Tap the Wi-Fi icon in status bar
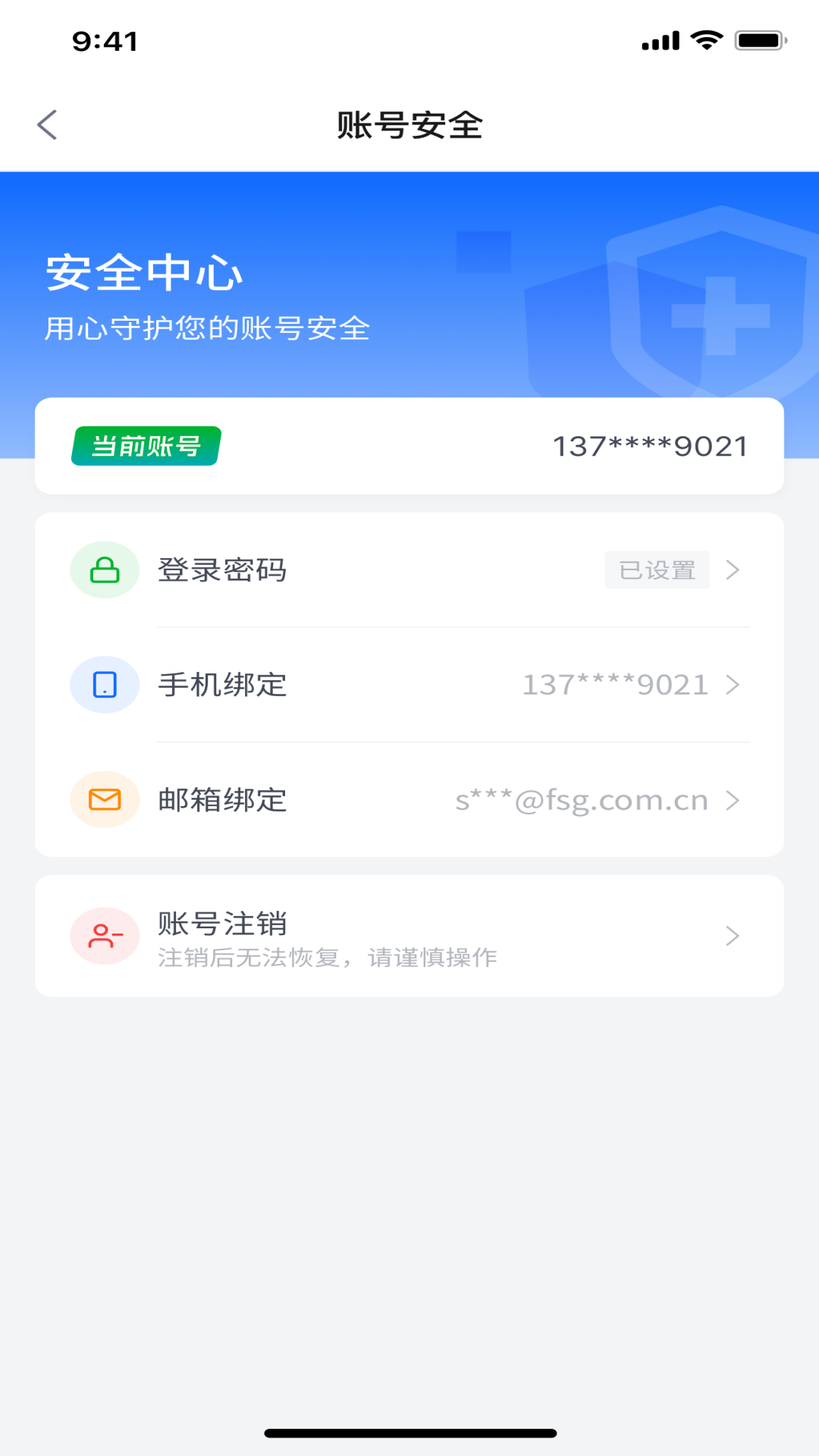The image size is (819, 1456). [707, 42]
